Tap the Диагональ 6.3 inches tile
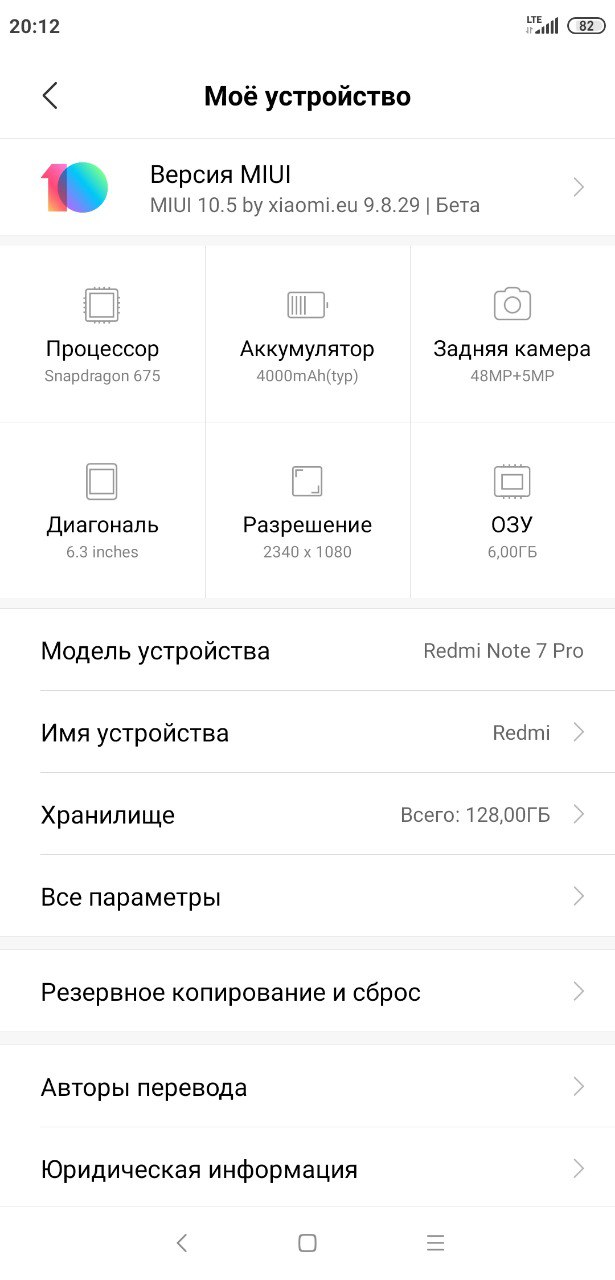Screen dimensions: 615x1280 coord(102,510)
